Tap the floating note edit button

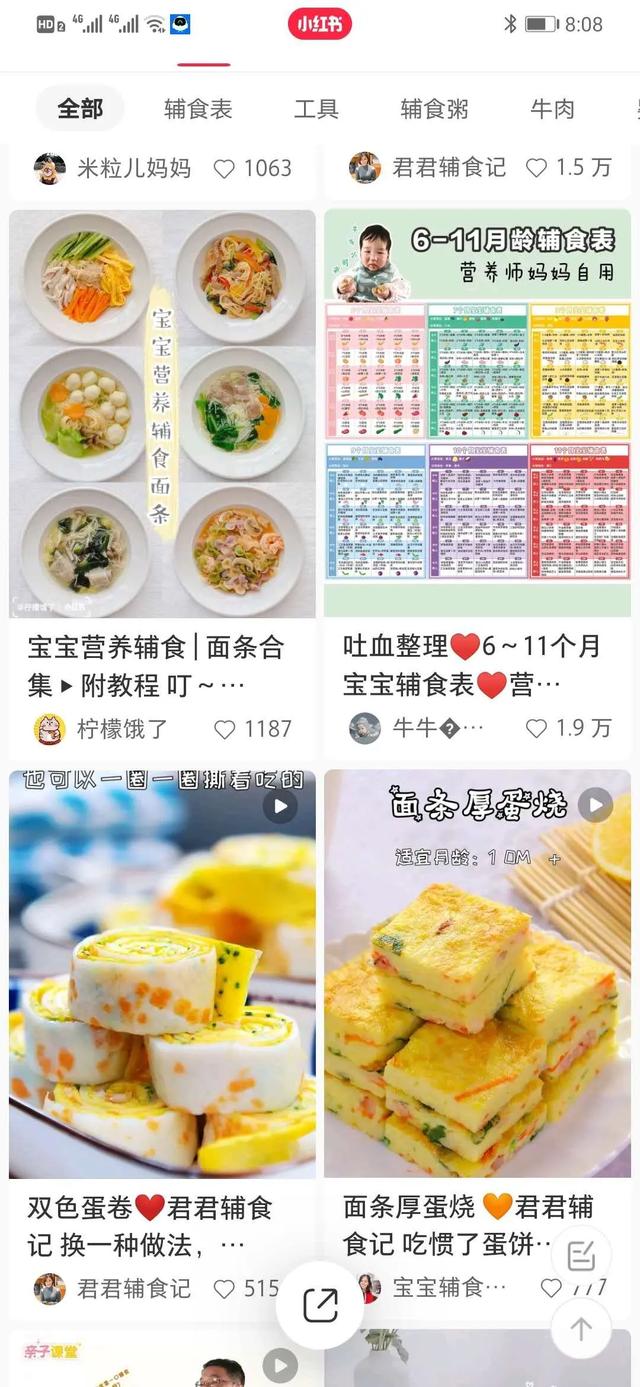(581, 1256)
